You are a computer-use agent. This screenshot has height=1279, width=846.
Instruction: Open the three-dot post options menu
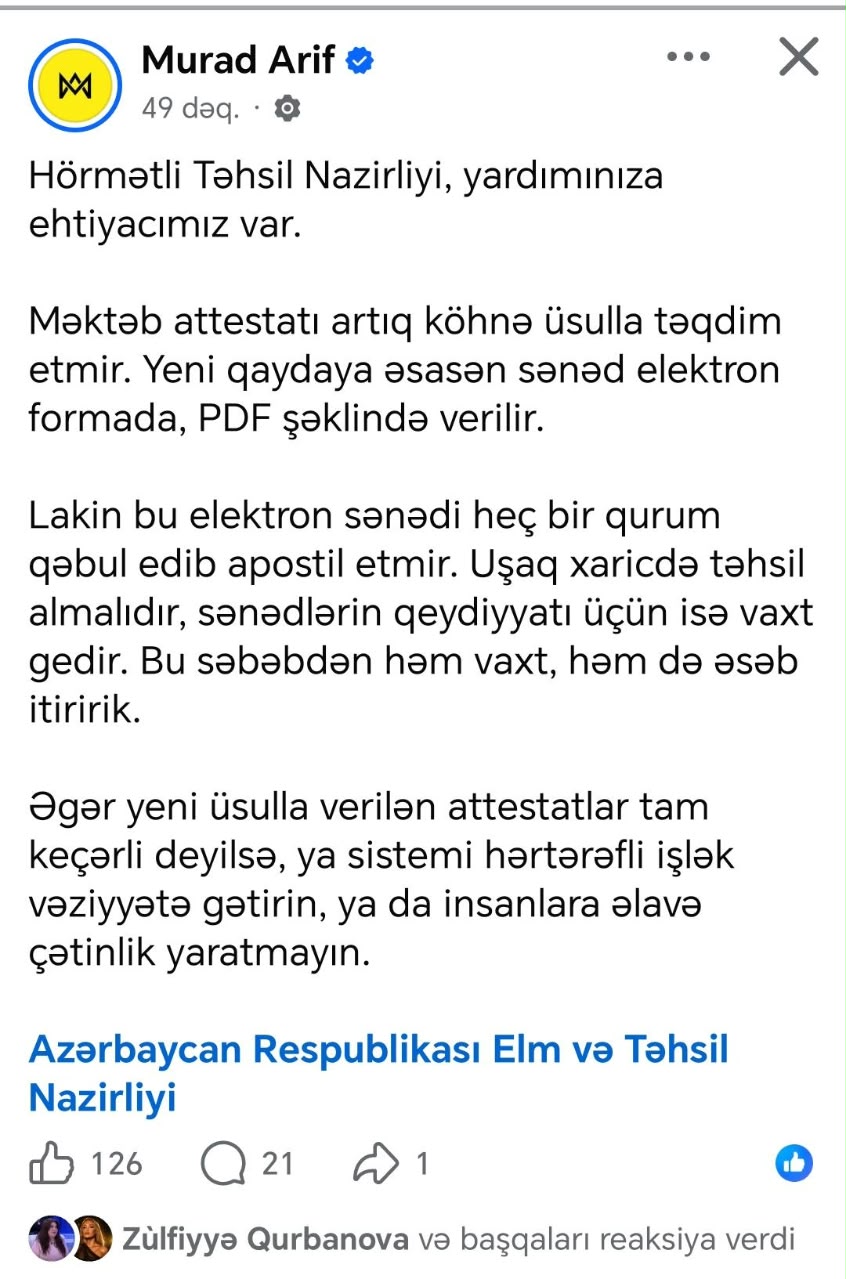(x=688, y=57)
